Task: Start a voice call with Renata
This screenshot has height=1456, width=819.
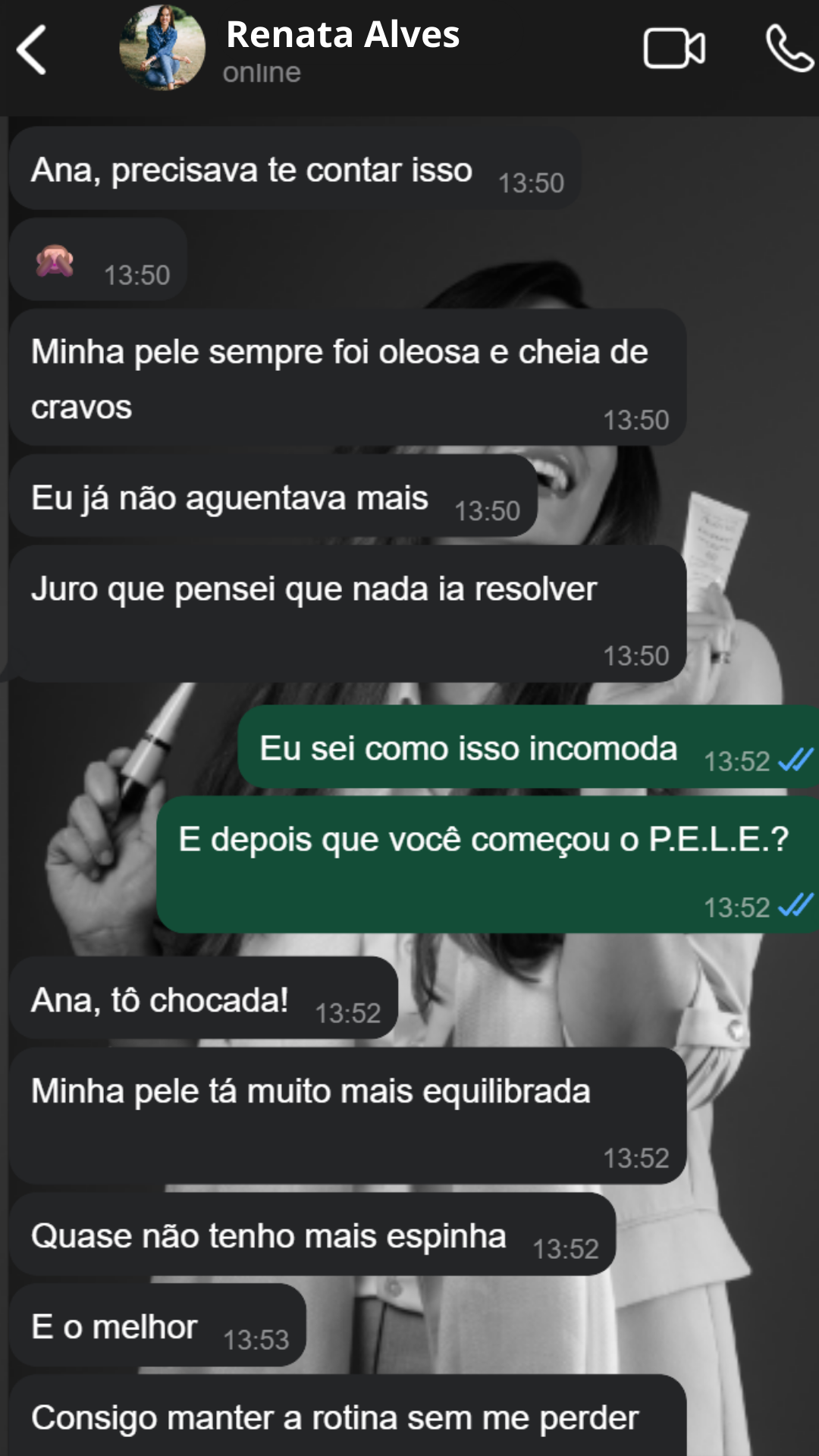Action: pos(789,49)
